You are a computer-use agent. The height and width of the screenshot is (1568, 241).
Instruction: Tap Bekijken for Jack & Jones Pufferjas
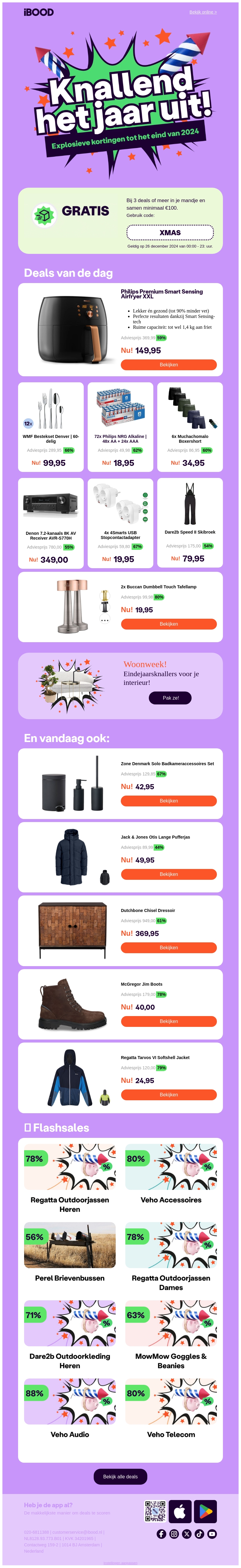point(168,874)
